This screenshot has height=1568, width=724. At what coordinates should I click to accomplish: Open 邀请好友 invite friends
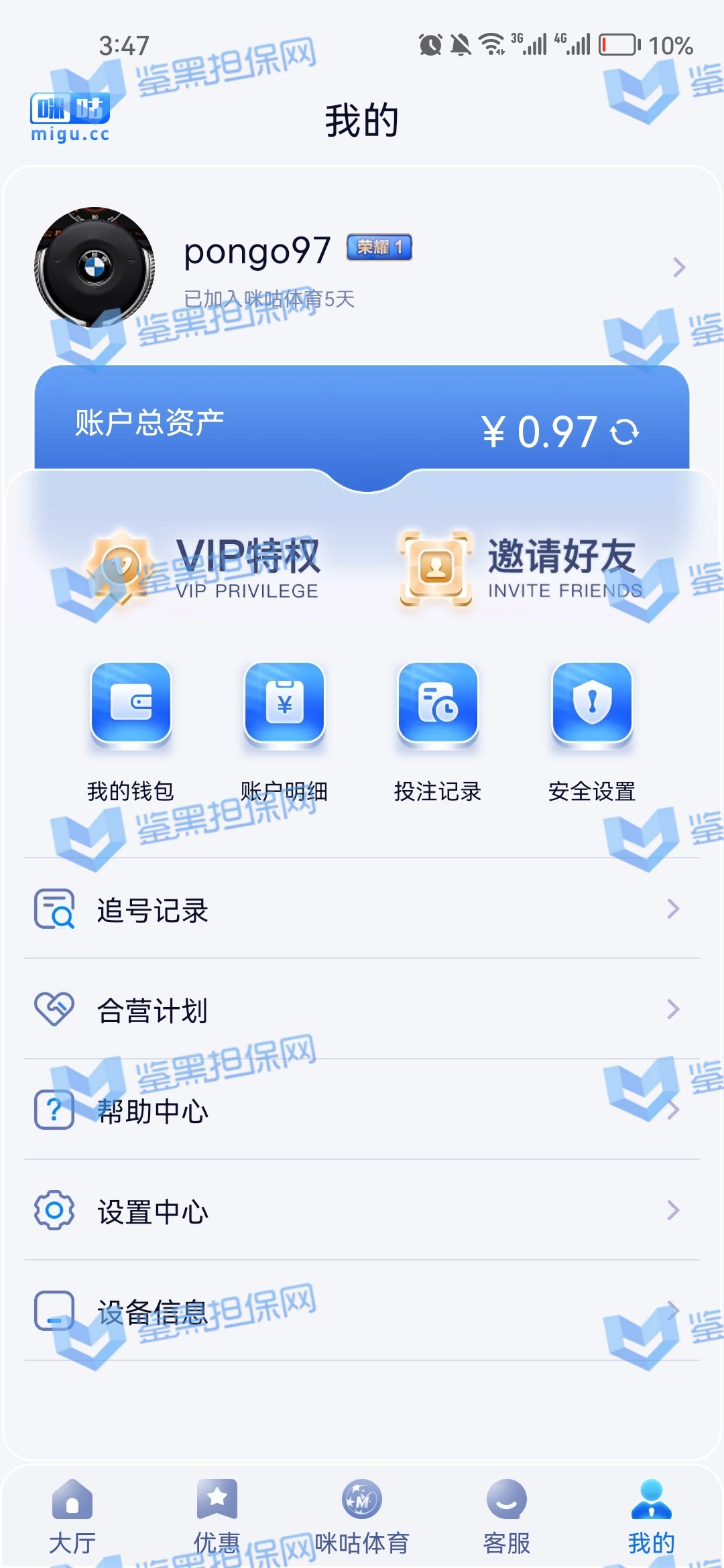coord(521,568)
